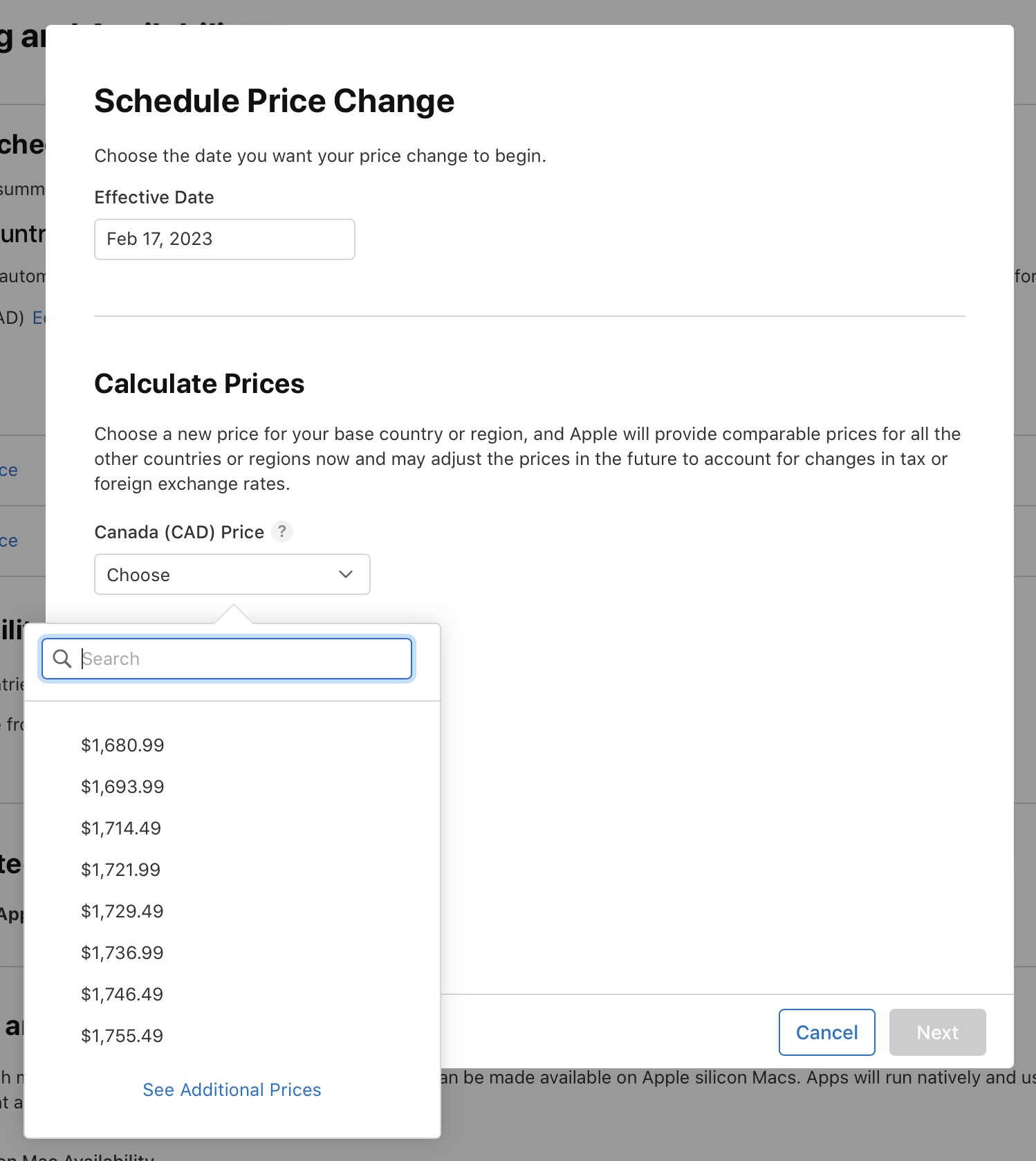This screenshot has height=1161, width=1036.
Task: Click the Next button
Action: point(937,1032)
